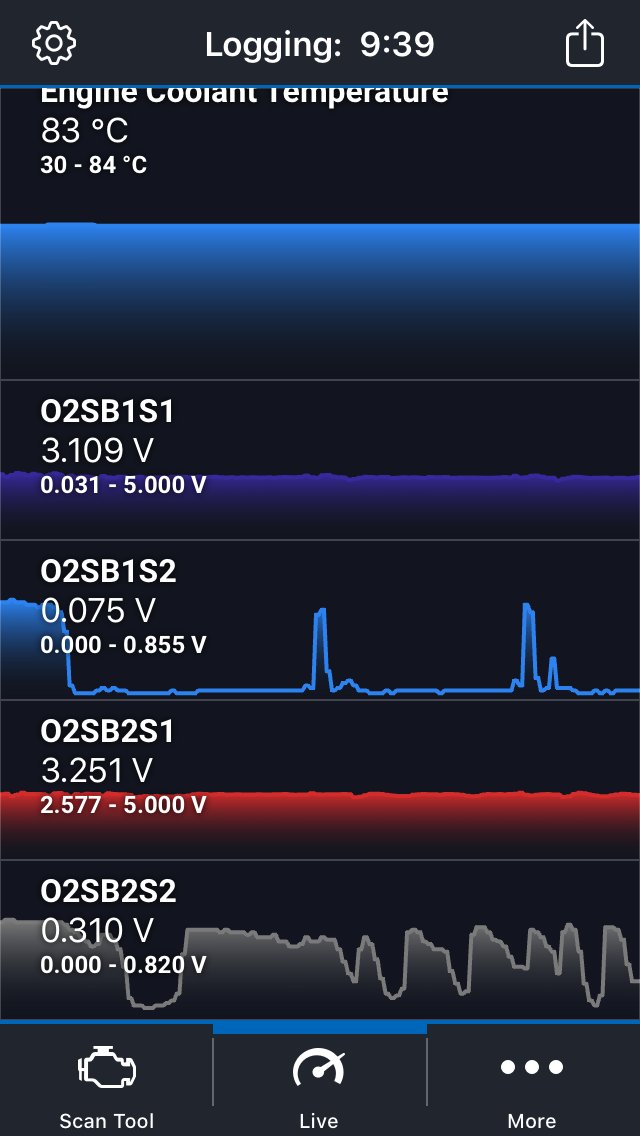This screenshot has width=640, height=1136.
Task: View the O2SB1S2 sensor graph
Action: pos(320,620)
